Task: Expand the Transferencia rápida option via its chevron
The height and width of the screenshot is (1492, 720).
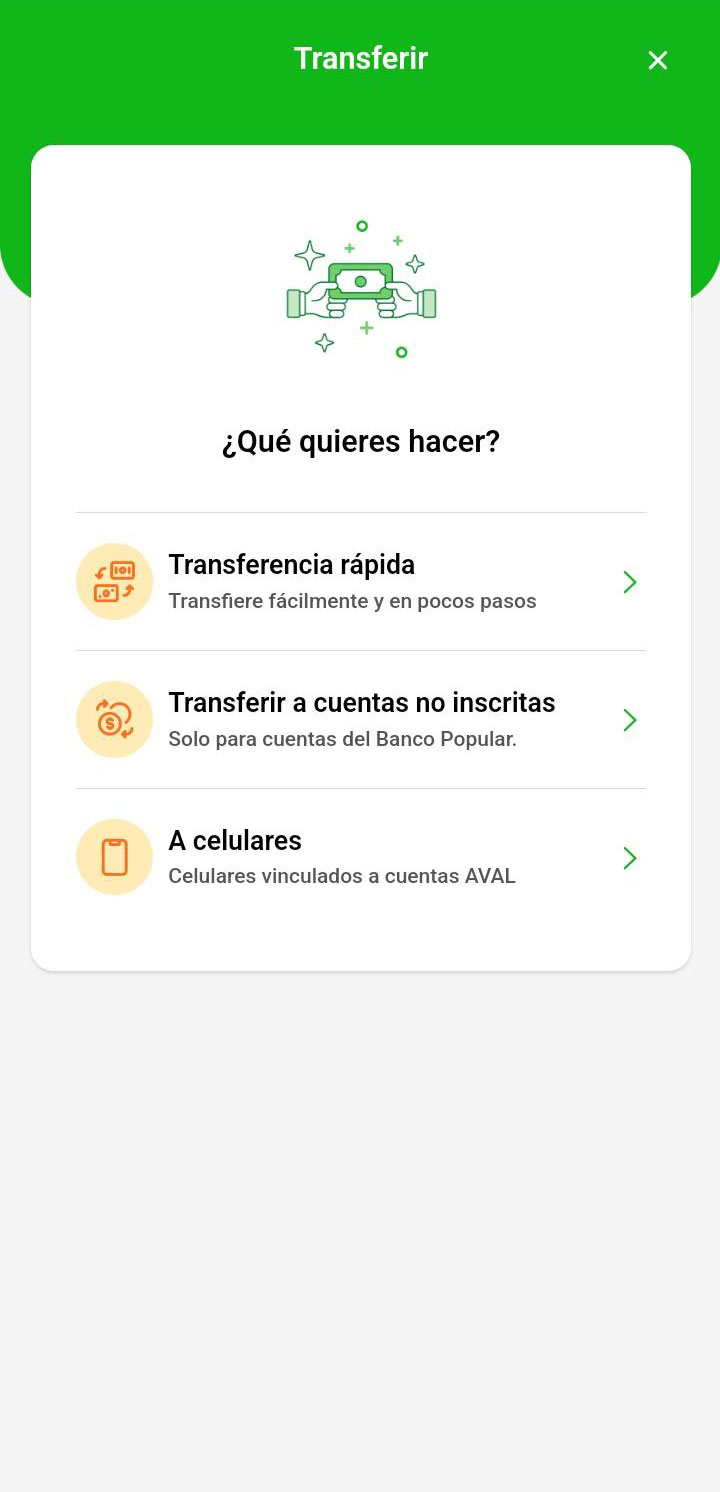Action: click(630, 582)
